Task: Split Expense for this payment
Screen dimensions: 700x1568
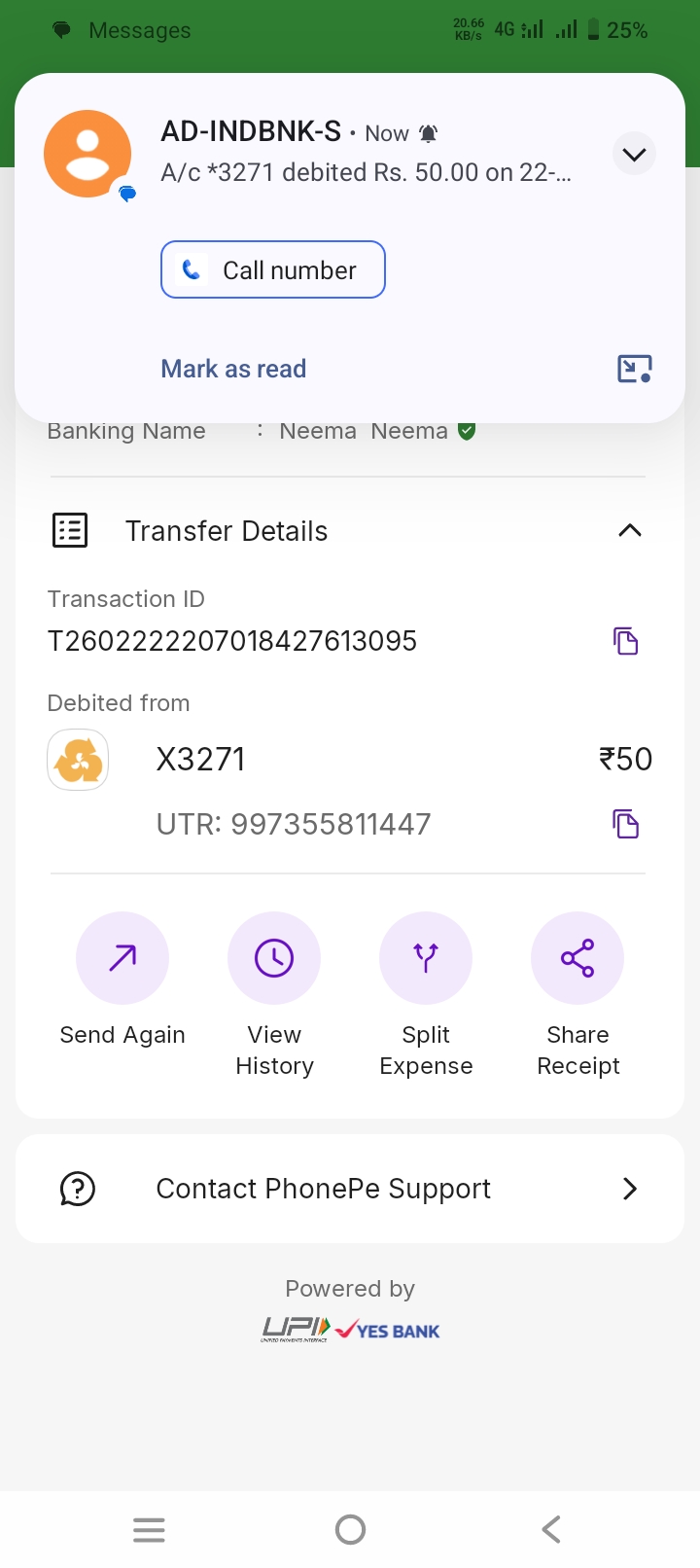Action: click(x=426, y=959)
